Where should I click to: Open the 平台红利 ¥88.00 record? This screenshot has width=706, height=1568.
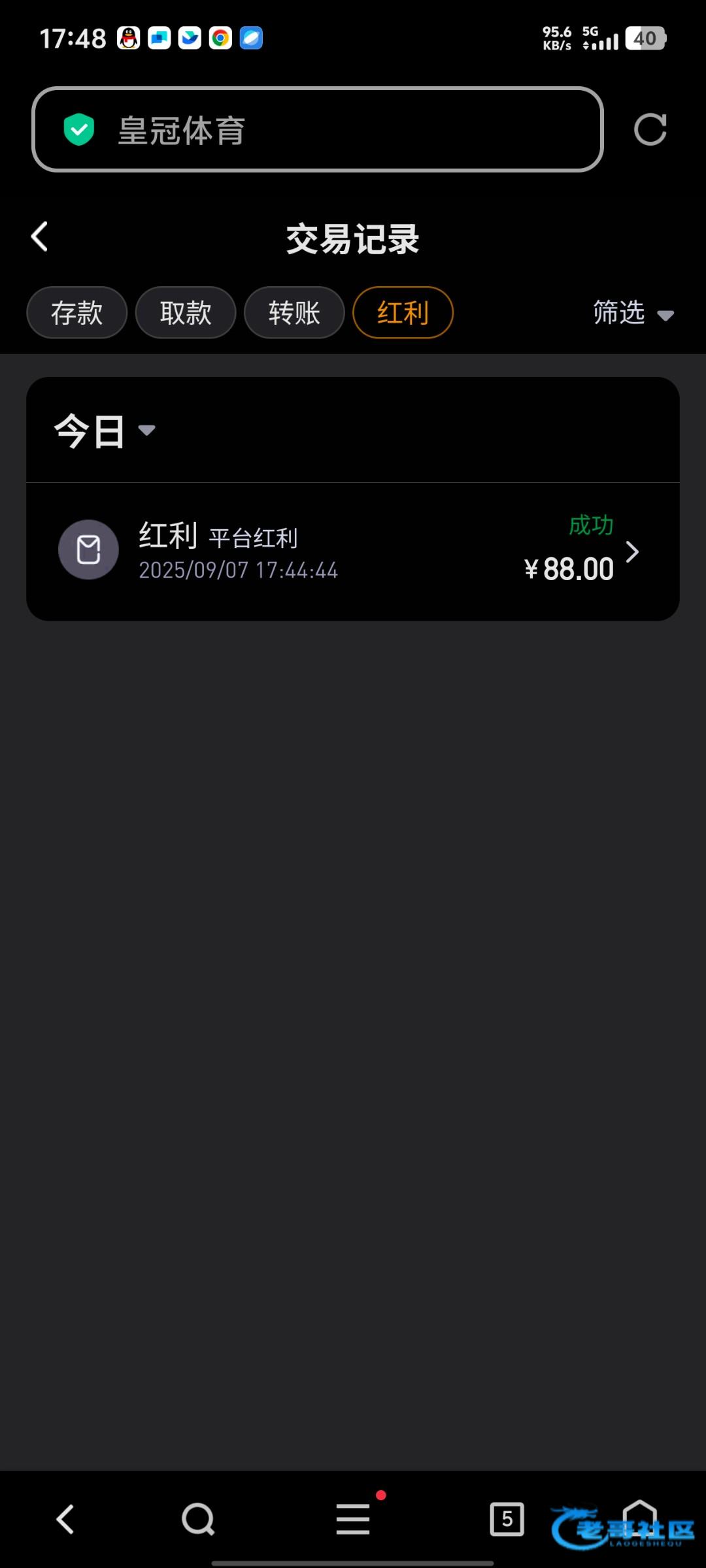(x=353, y=551)
